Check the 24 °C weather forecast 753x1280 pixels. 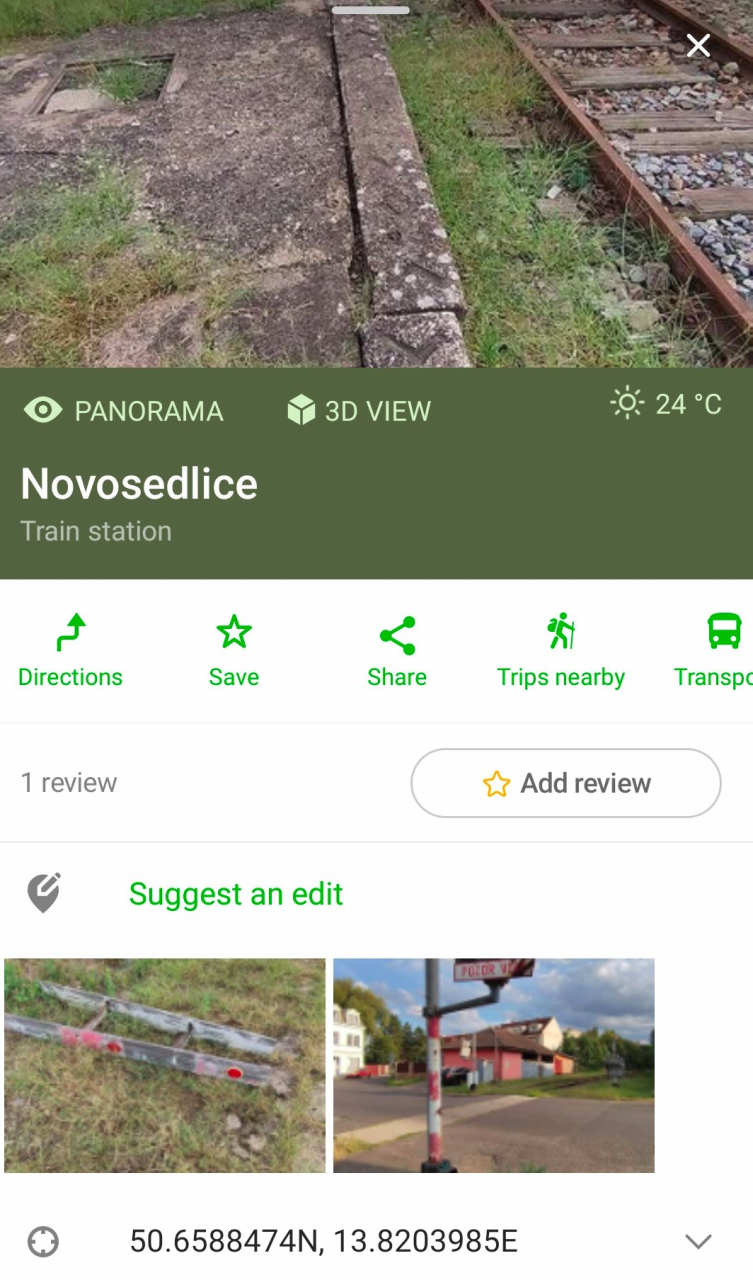coord(666,404)
